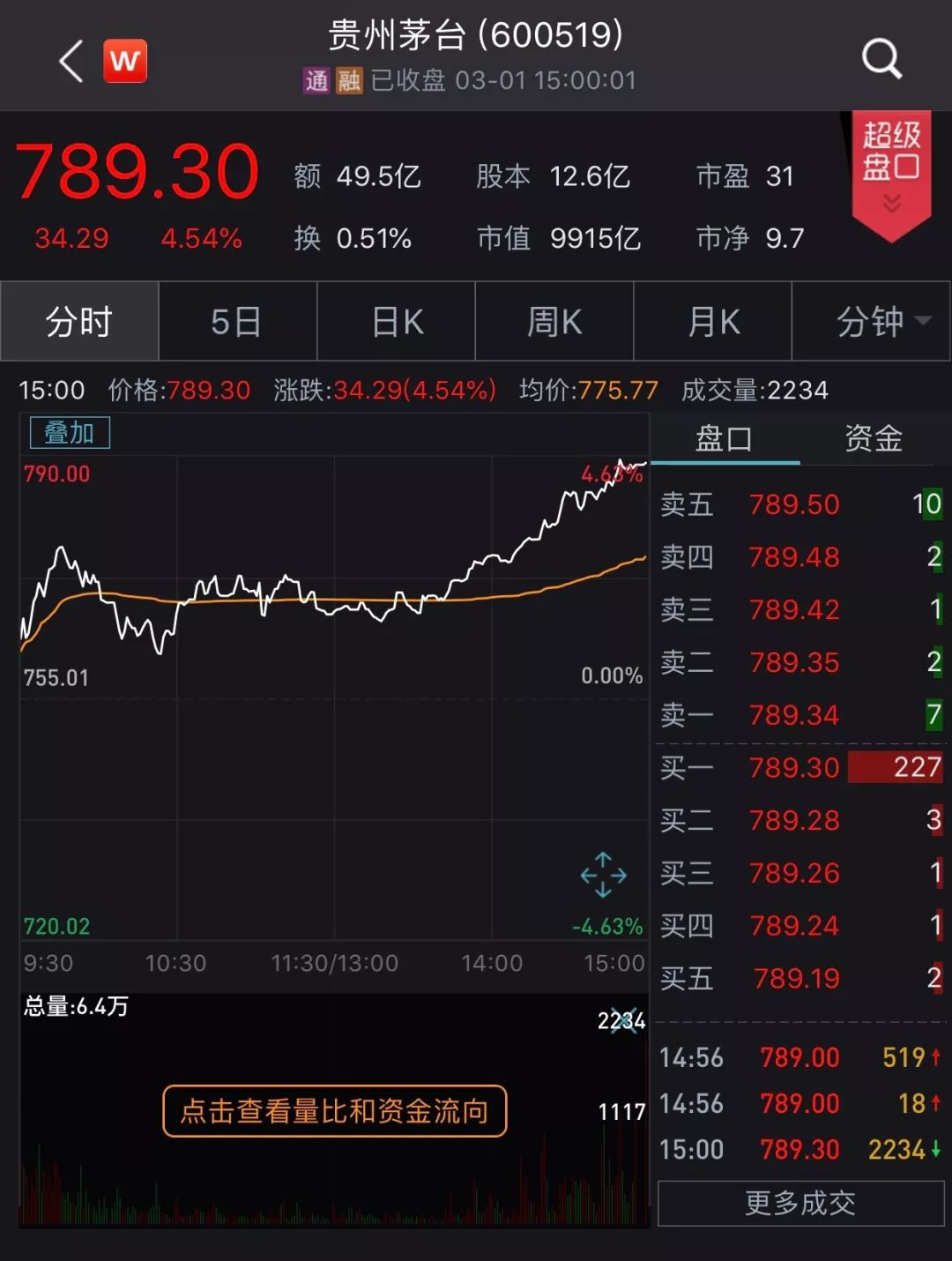Select the 周K chart tab
952x1261 pixels.
554,322
